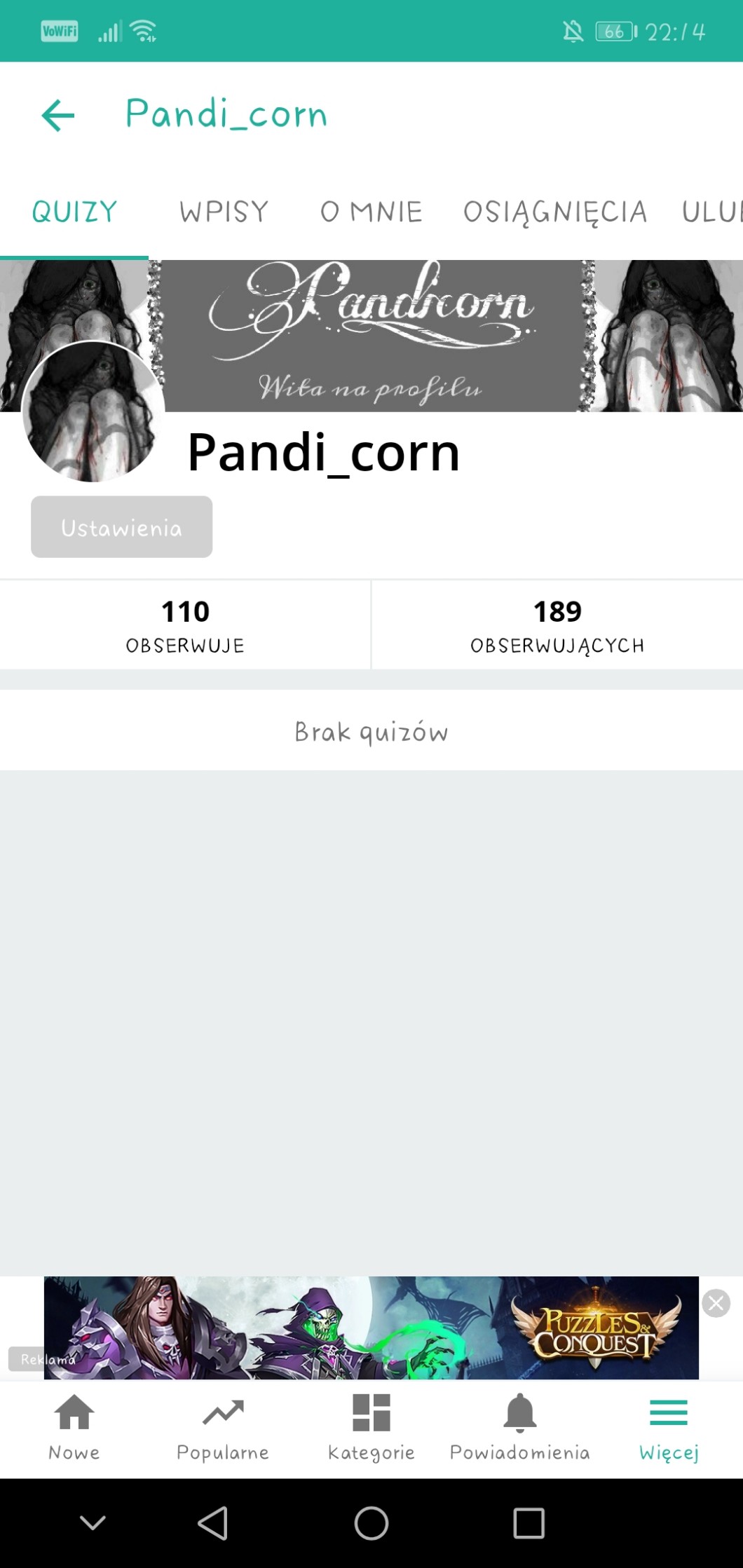Select the OSIĄGNIĘCIA tab

(x=554, y=212)
